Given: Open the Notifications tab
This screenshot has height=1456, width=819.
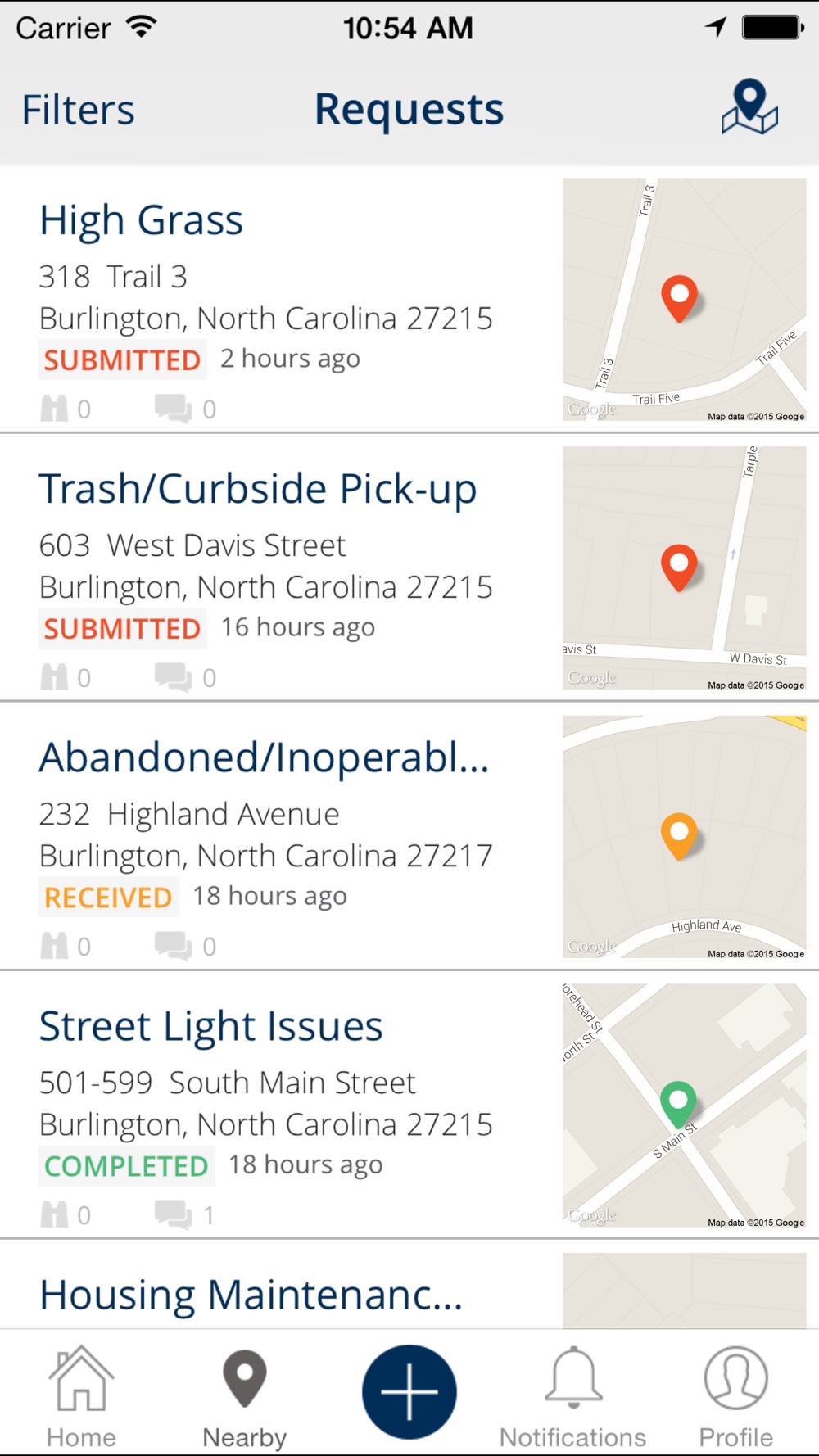Looking at the screenshot, I should pos(573,1398).
